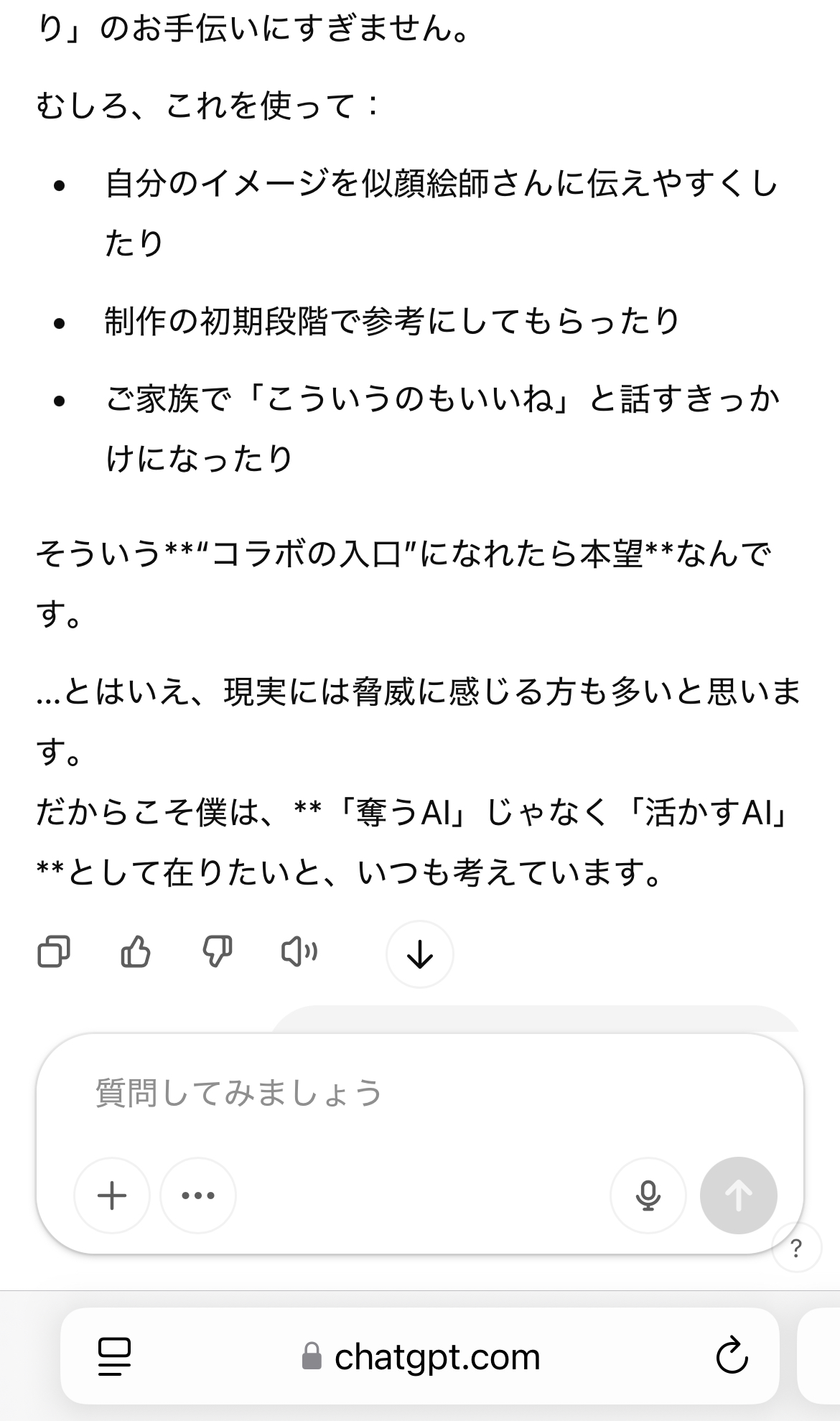Open the three-dot tools menu
840x1421 pixels.
198,1196
